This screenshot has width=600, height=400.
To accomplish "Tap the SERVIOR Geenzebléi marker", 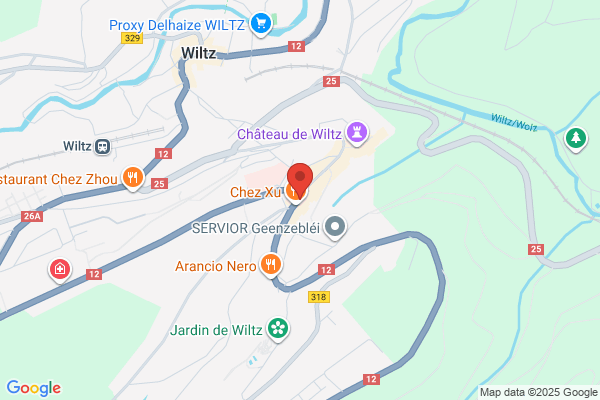I will pyautogui.click(x=335, y=228).
